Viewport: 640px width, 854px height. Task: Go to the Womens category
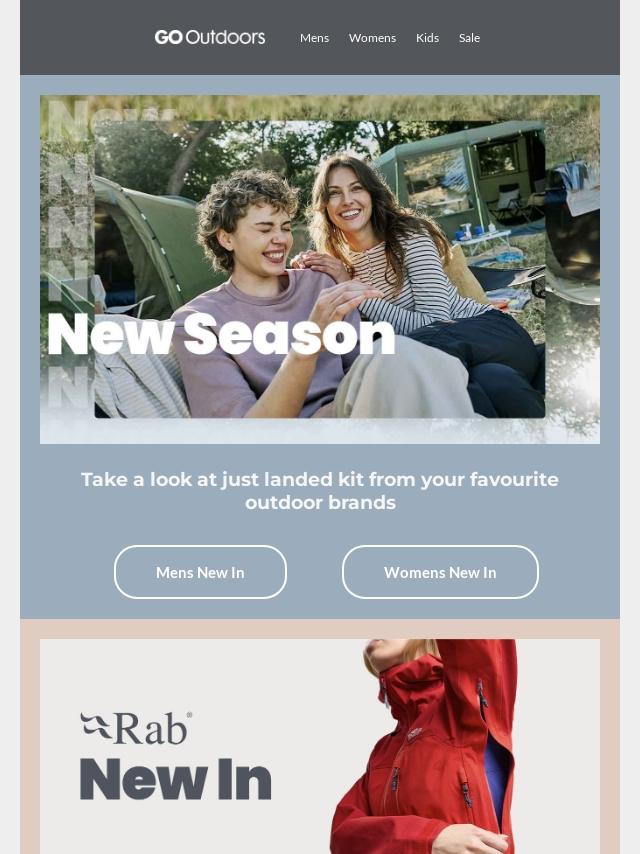(x=372, y=38)
